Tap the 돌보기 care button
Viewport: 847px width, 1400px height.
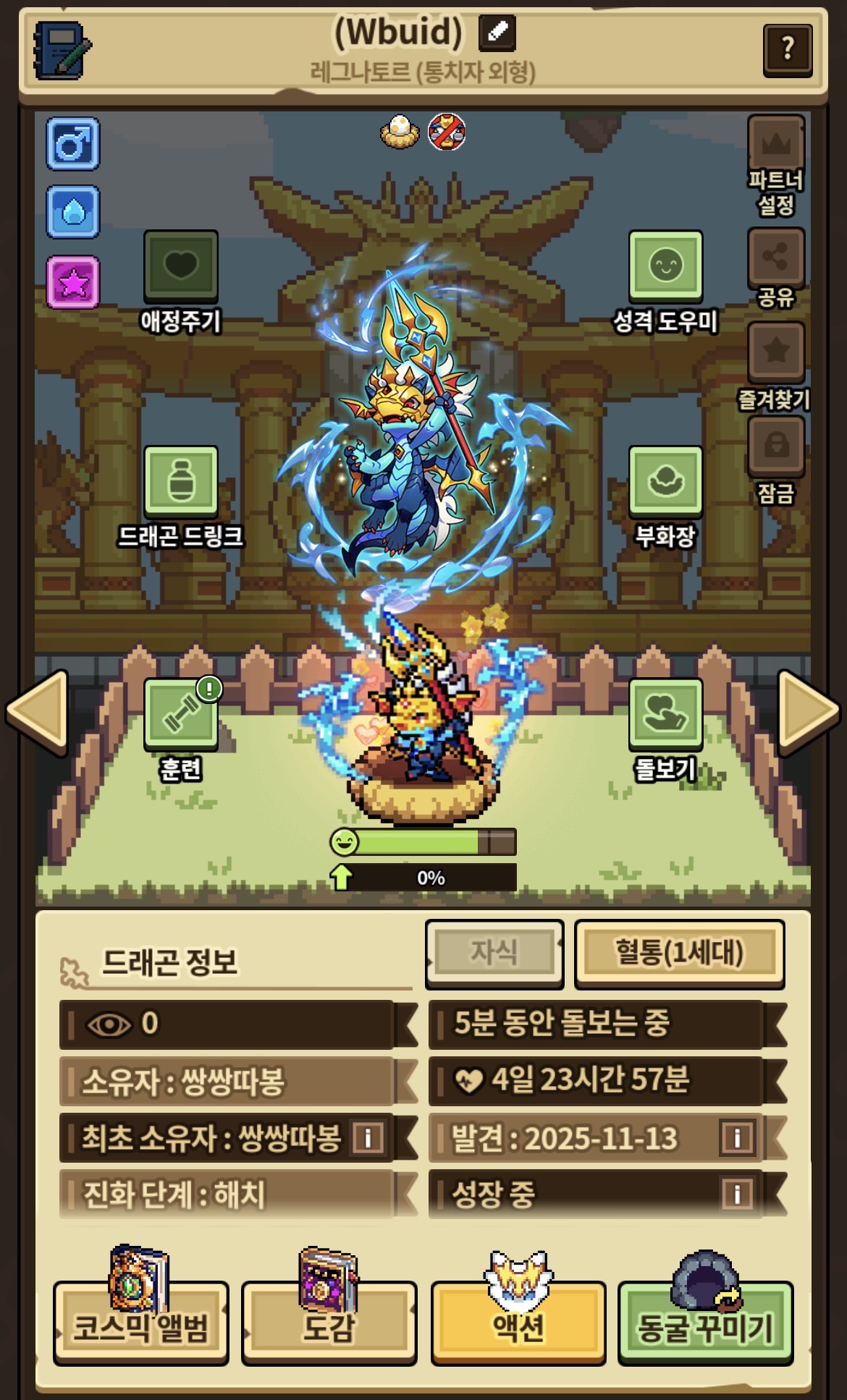pos(665,714)
